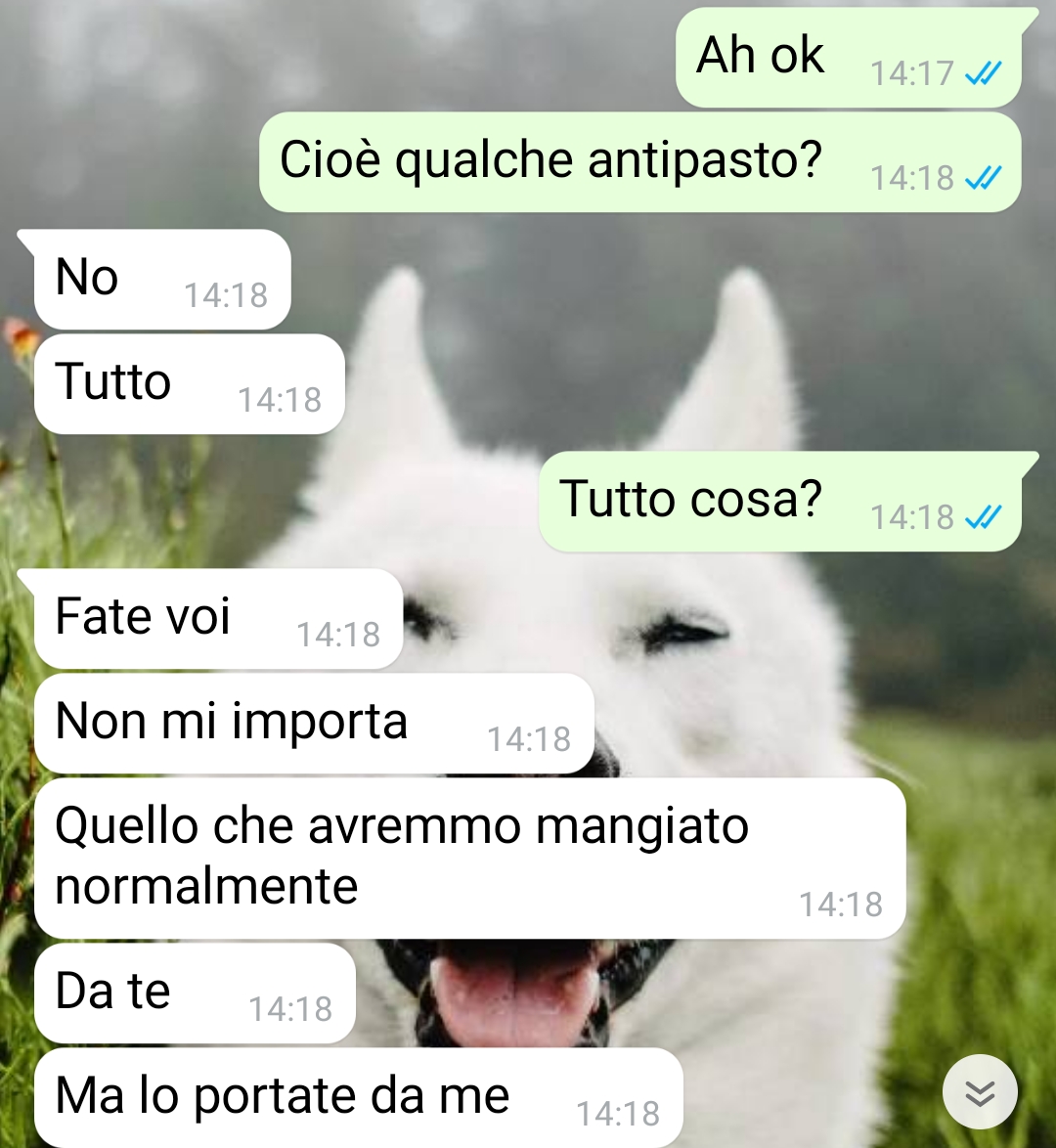Jump to the latest messages with the double-chevron button

pyautogui.click(x=979, y=1092)
